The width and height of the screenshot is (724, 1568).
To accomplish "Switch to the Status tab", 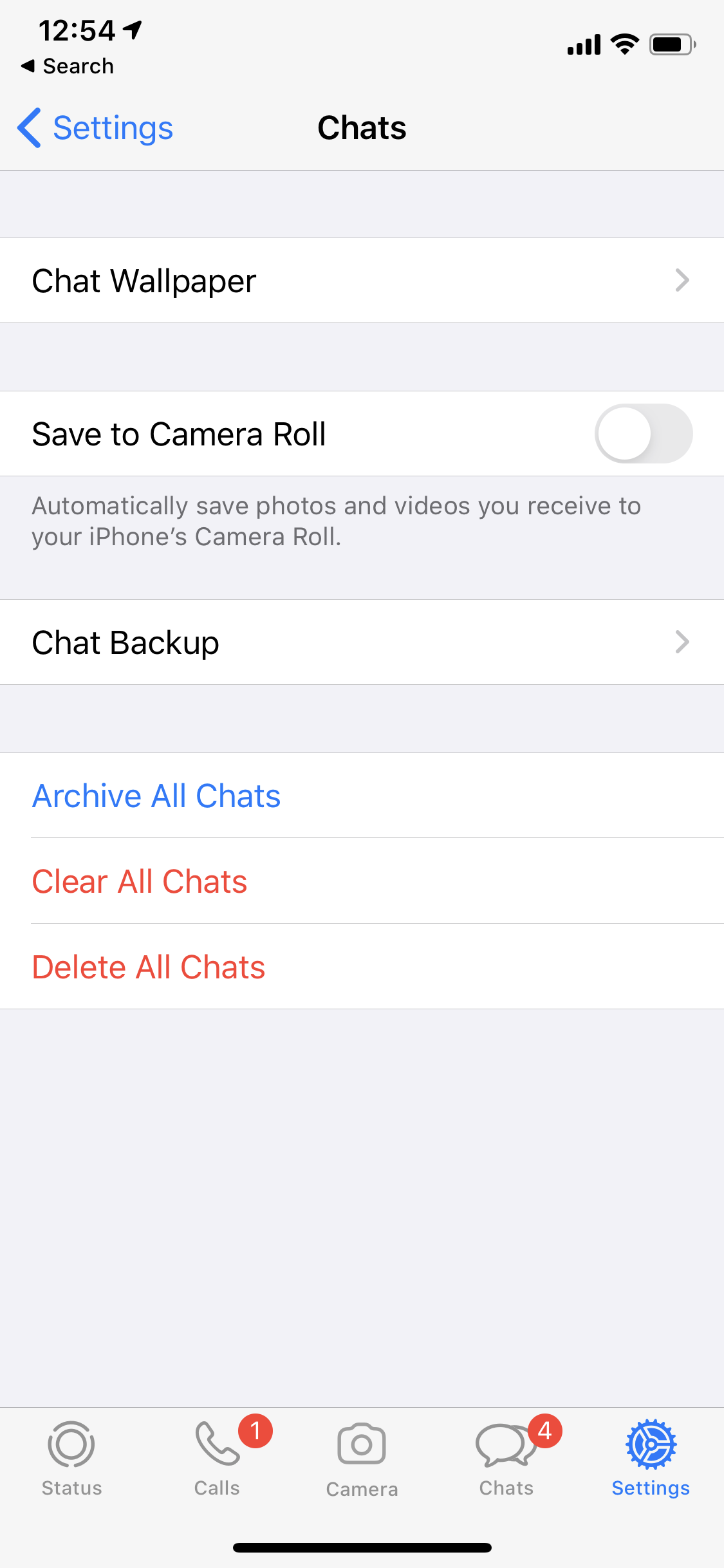I will tap(71, 1459).
